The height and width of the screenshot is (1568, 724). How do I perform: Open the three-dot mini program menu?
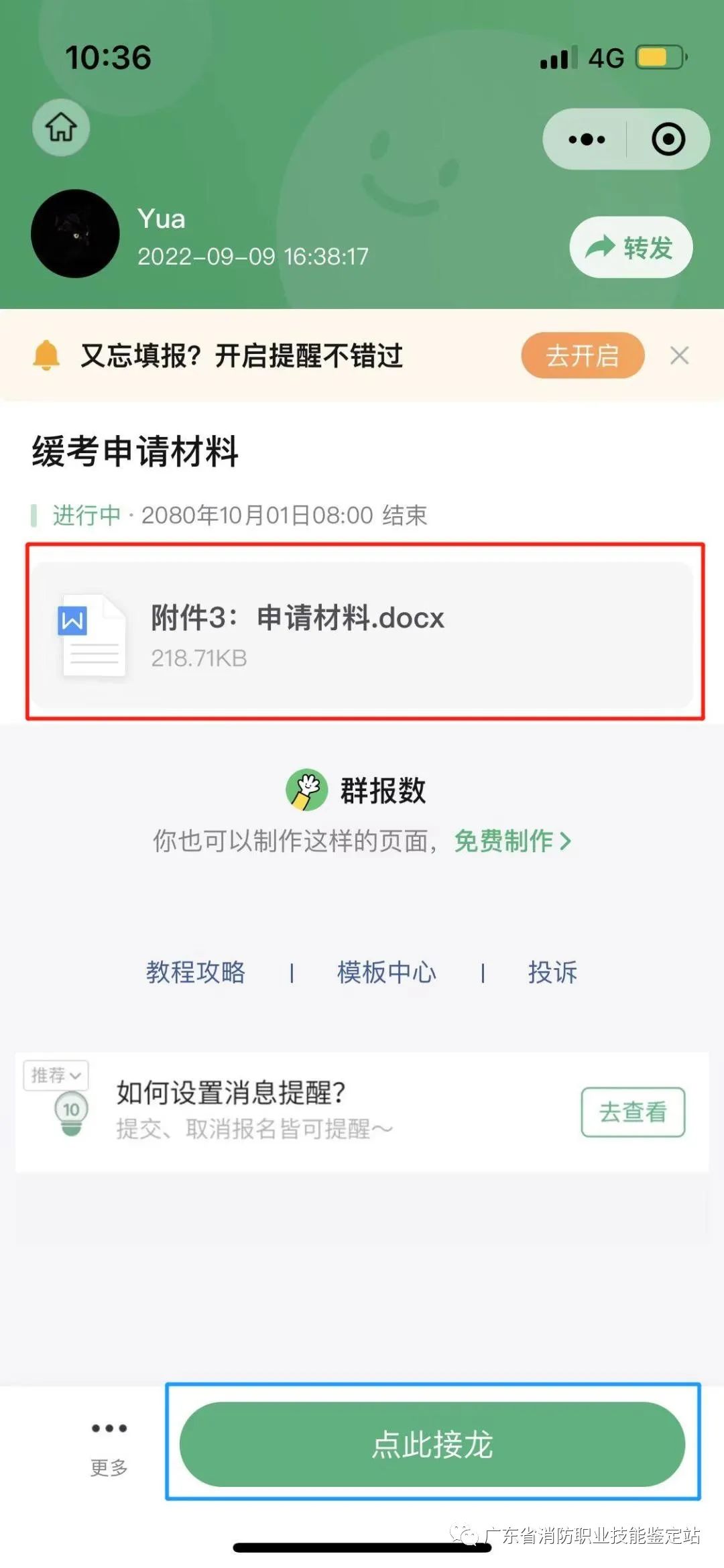pyautogui.click(x=587, y=139)
